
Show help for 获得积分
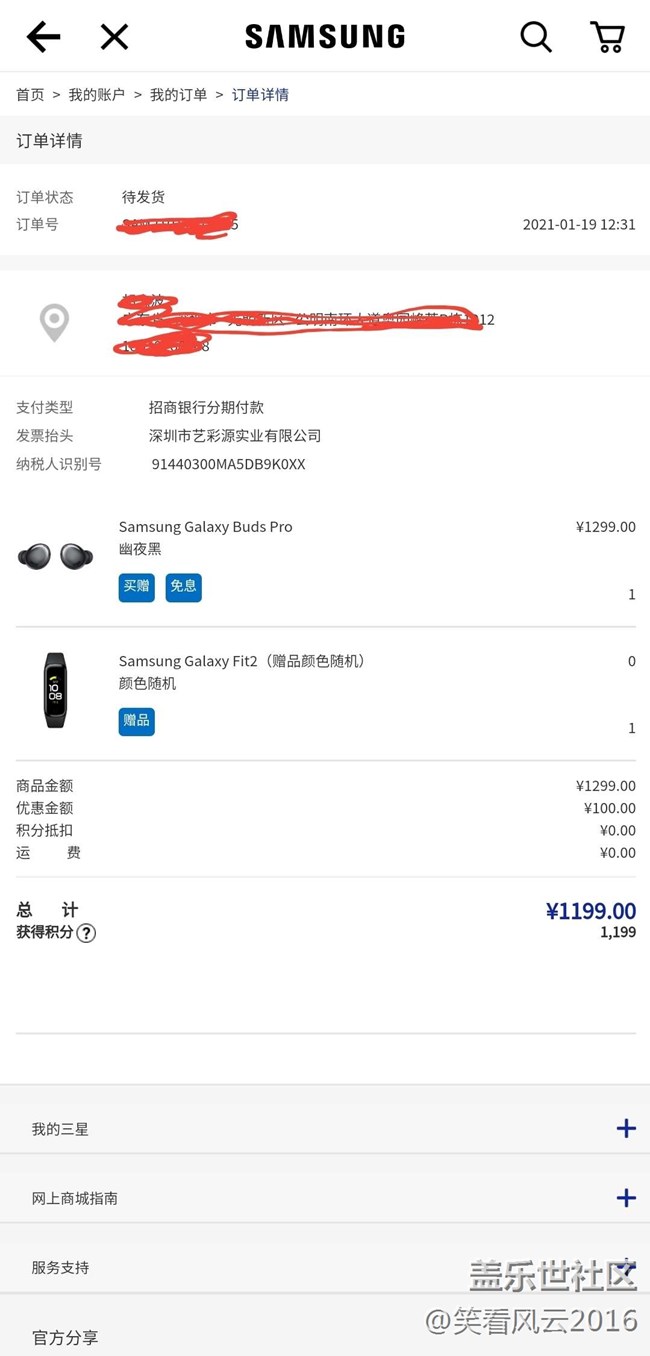87,933
